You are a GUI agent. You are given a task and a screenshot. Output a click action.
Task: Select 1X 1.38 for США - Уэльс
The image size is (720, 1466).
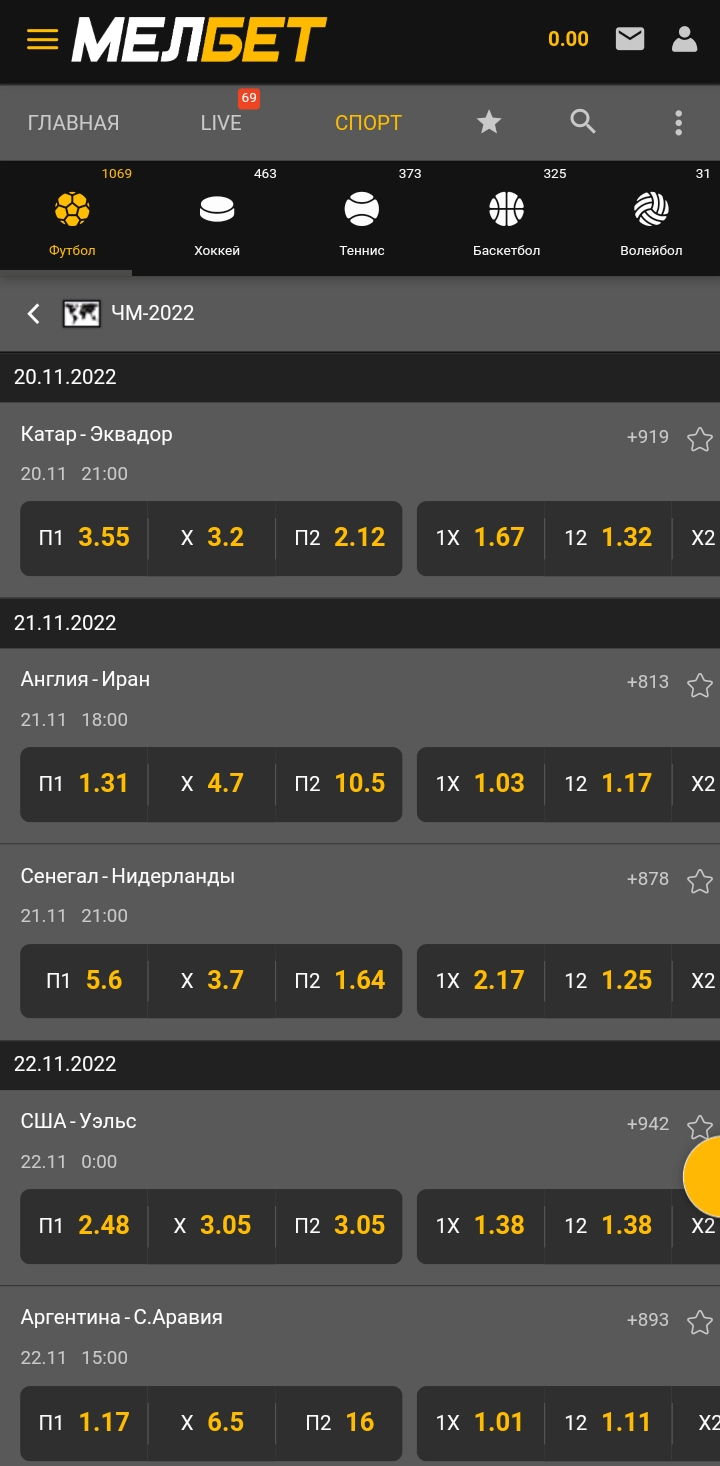[480, 1226]
